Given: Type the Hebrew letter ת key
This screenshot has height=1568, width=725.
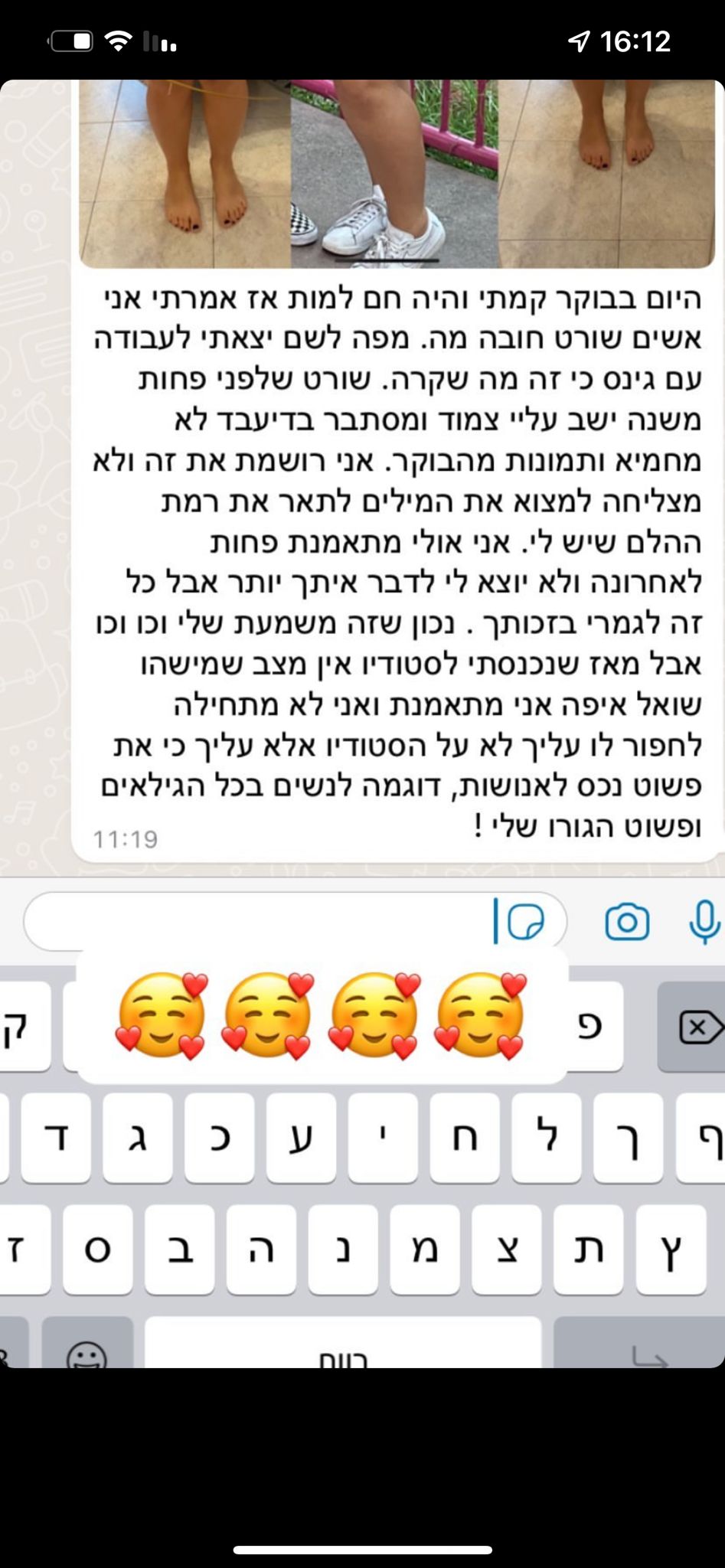Looking at the screenshot, I should (x=588, y=1249).
